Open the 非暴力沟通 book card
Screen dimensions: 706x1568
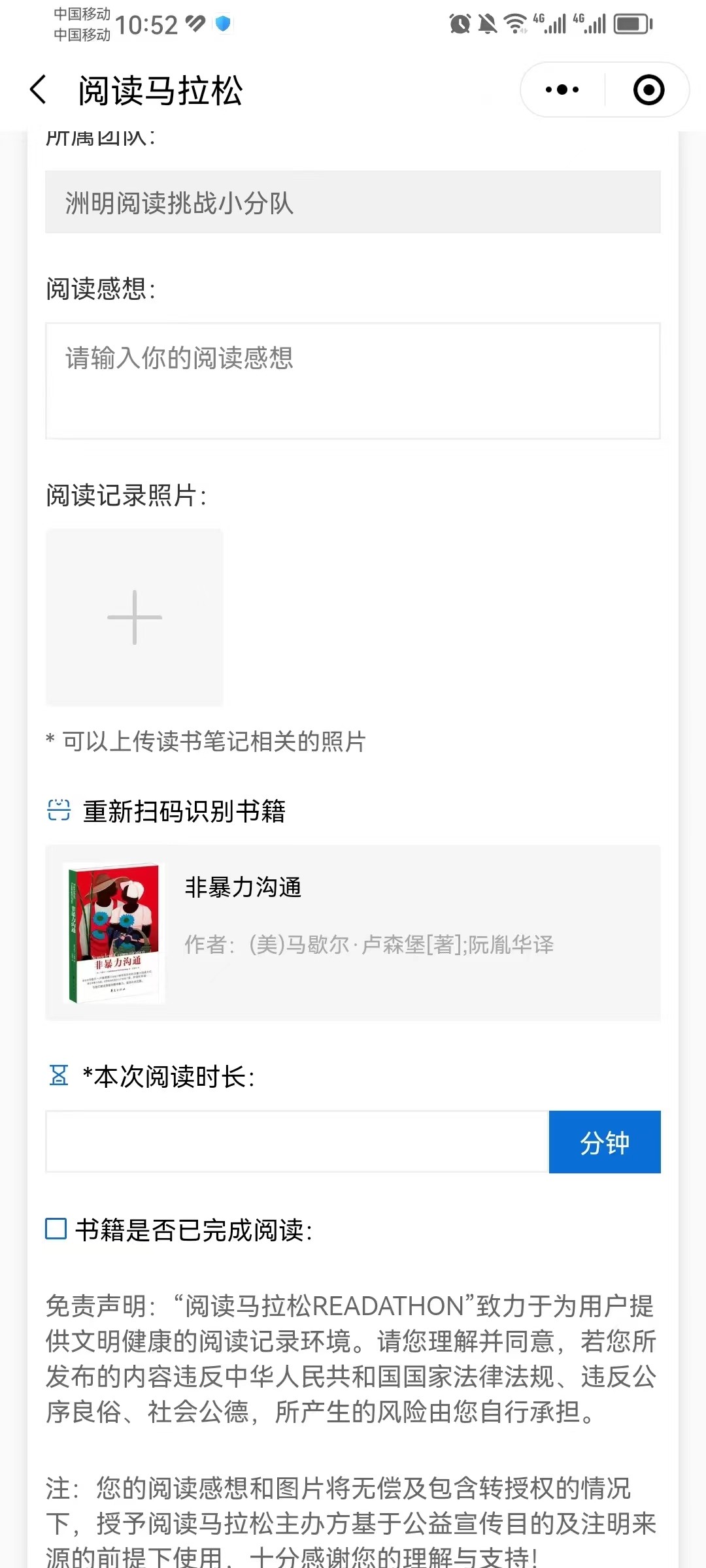(353, 933)
